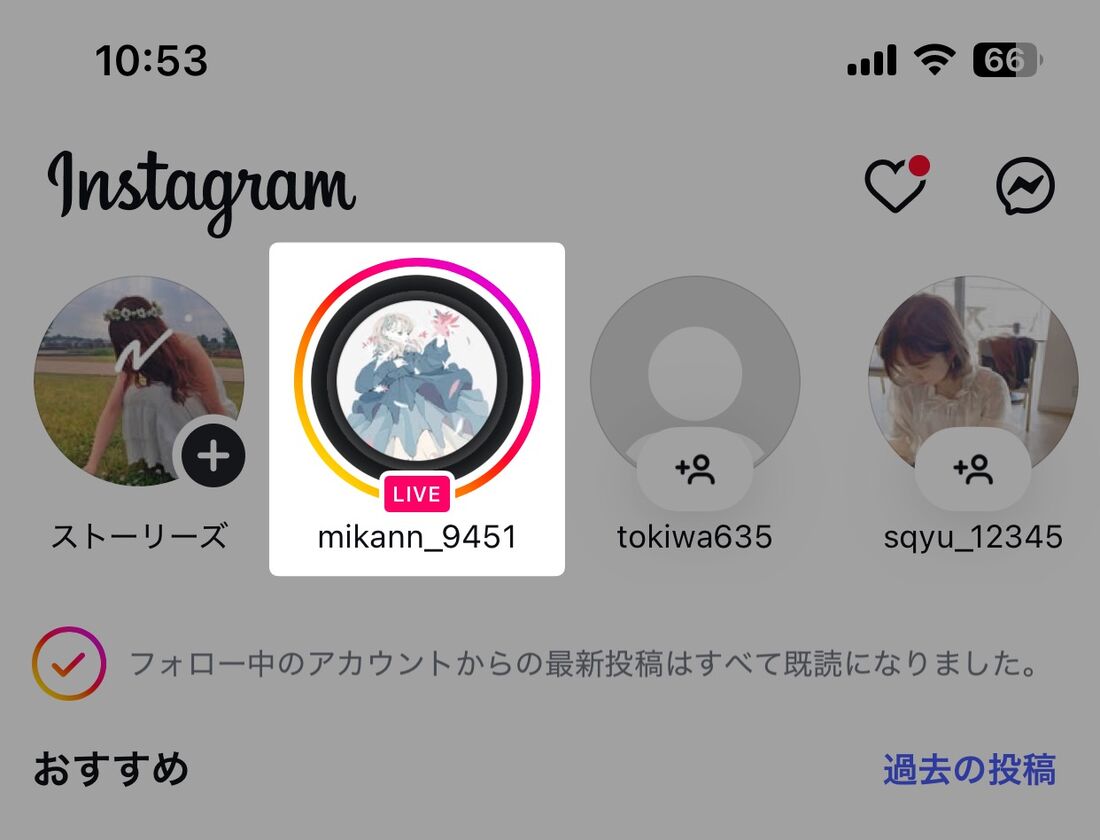The height and width of the screenshot is (840, 1100).
Task: Watch mikann_9451's live broadcast
Action: pos(417,382)
